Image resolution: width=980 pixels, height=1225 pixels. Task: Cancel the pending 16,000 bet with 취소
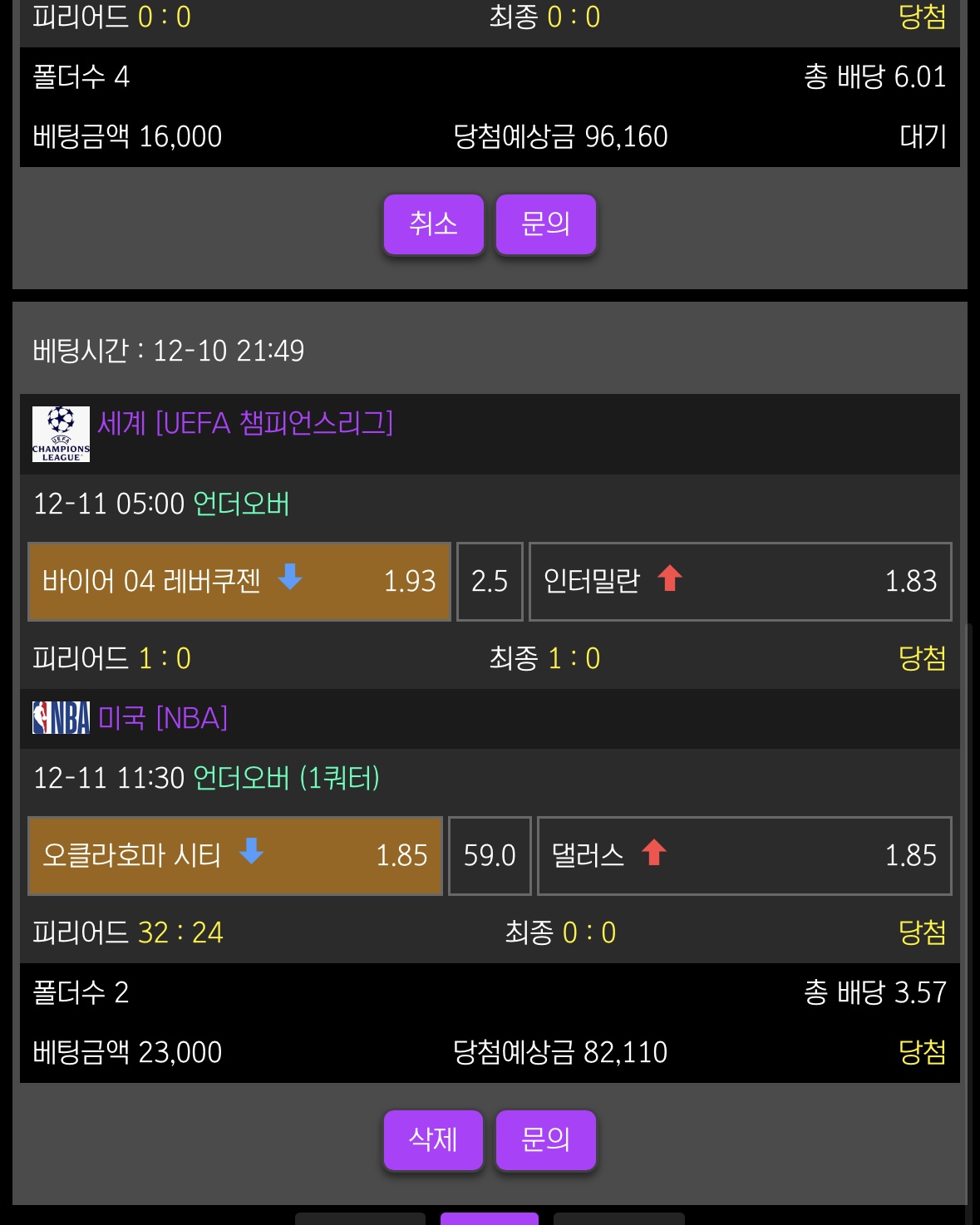point(433,224)
